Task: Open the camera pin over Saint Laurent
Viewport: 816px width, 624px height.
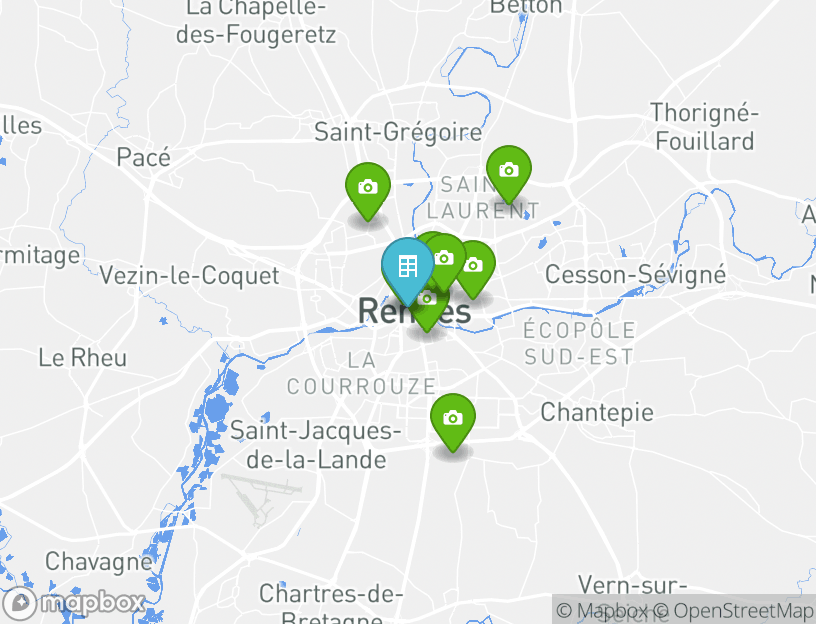Action: 508,171
